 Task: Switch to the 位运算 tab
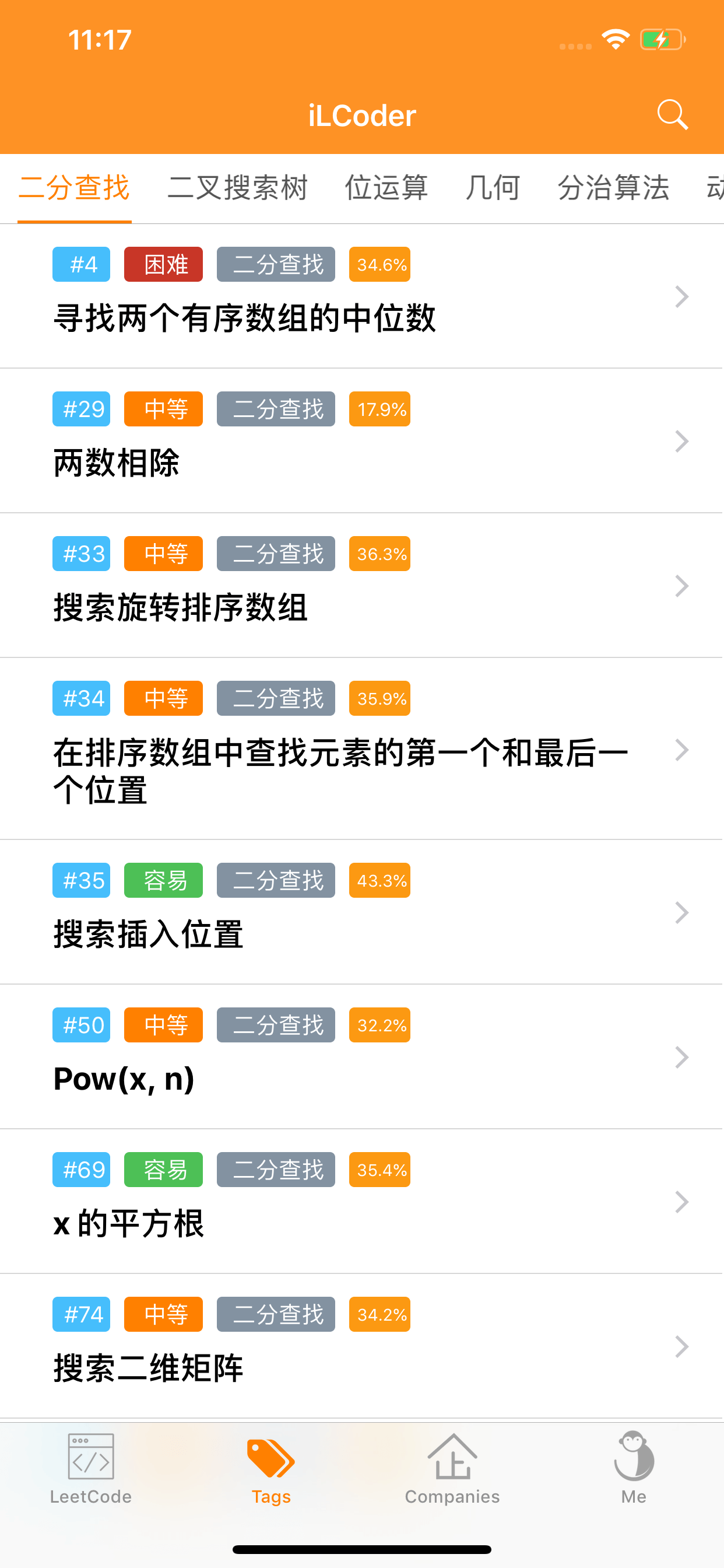386,187
